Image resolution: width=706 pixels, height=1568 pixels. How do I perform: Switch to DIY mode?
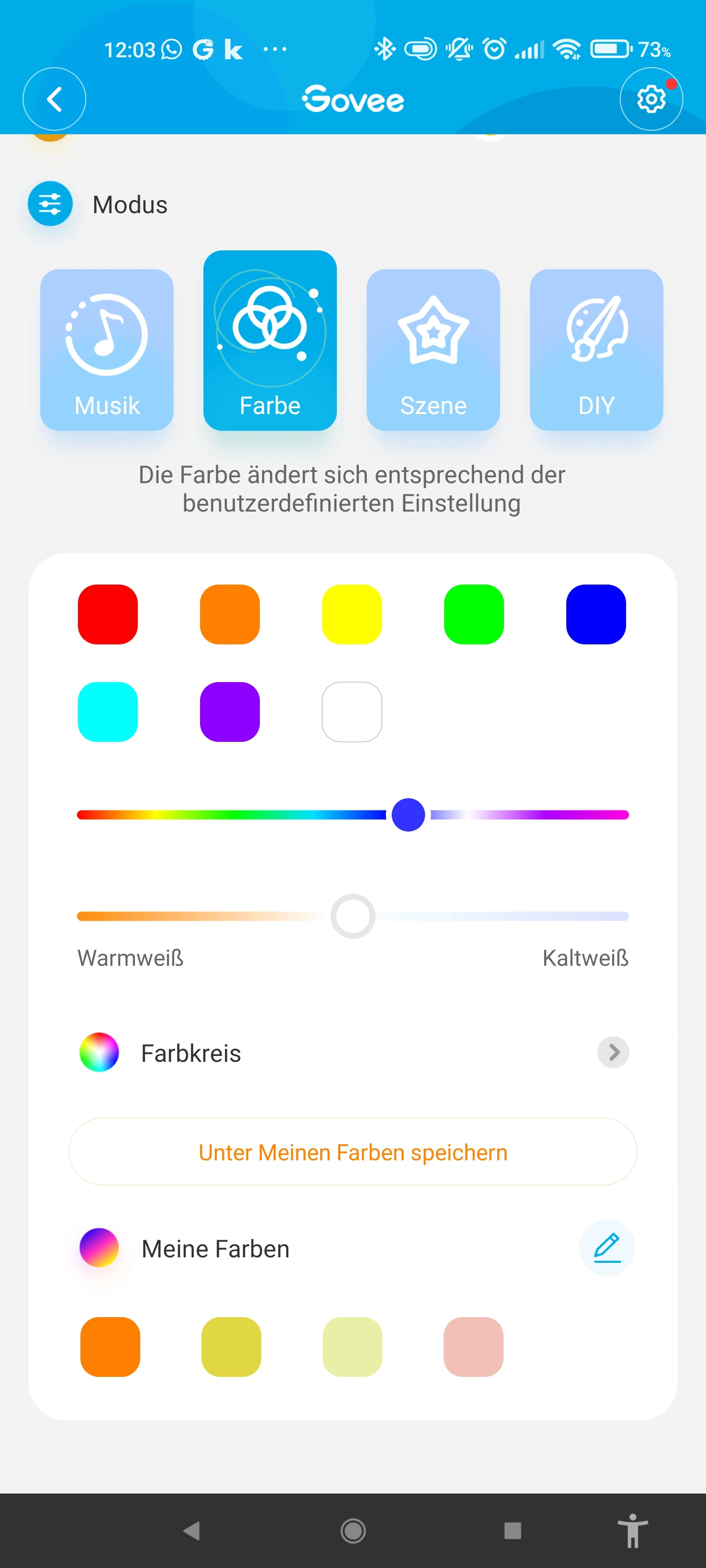[x=596, y=350]
